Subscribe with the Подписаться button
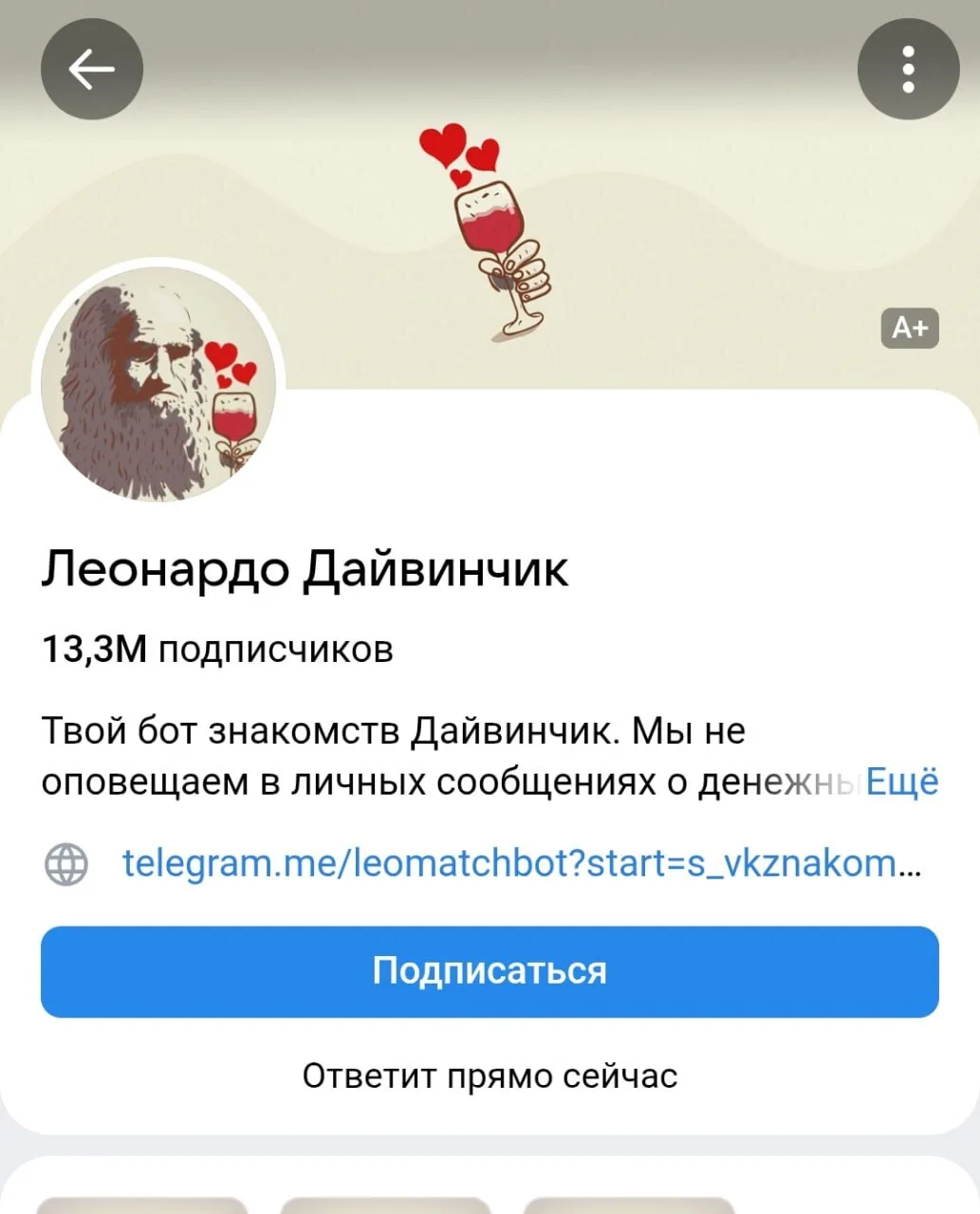Screen dimensions: 980x1214 (490, 971)
